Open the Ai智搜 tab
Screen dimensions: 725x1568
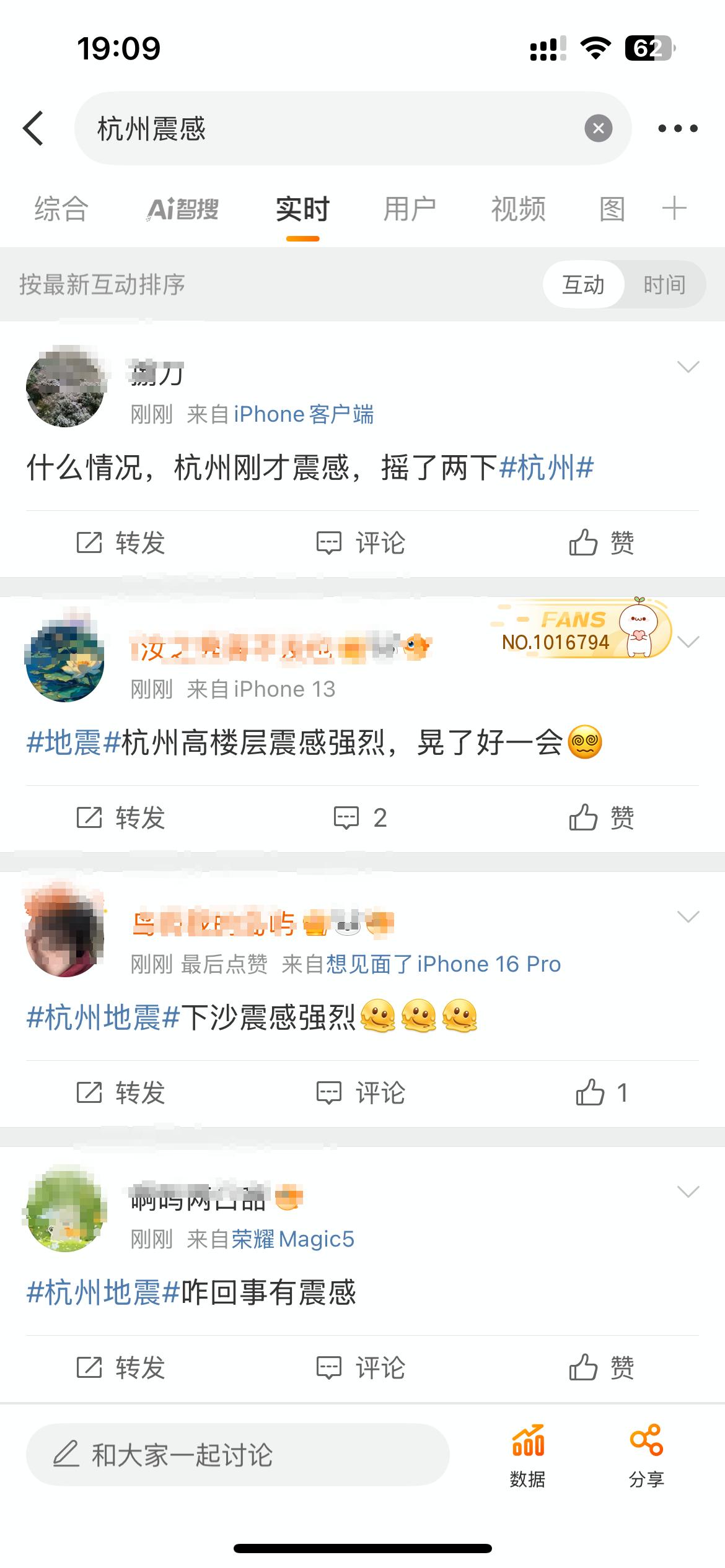point(183,209)
